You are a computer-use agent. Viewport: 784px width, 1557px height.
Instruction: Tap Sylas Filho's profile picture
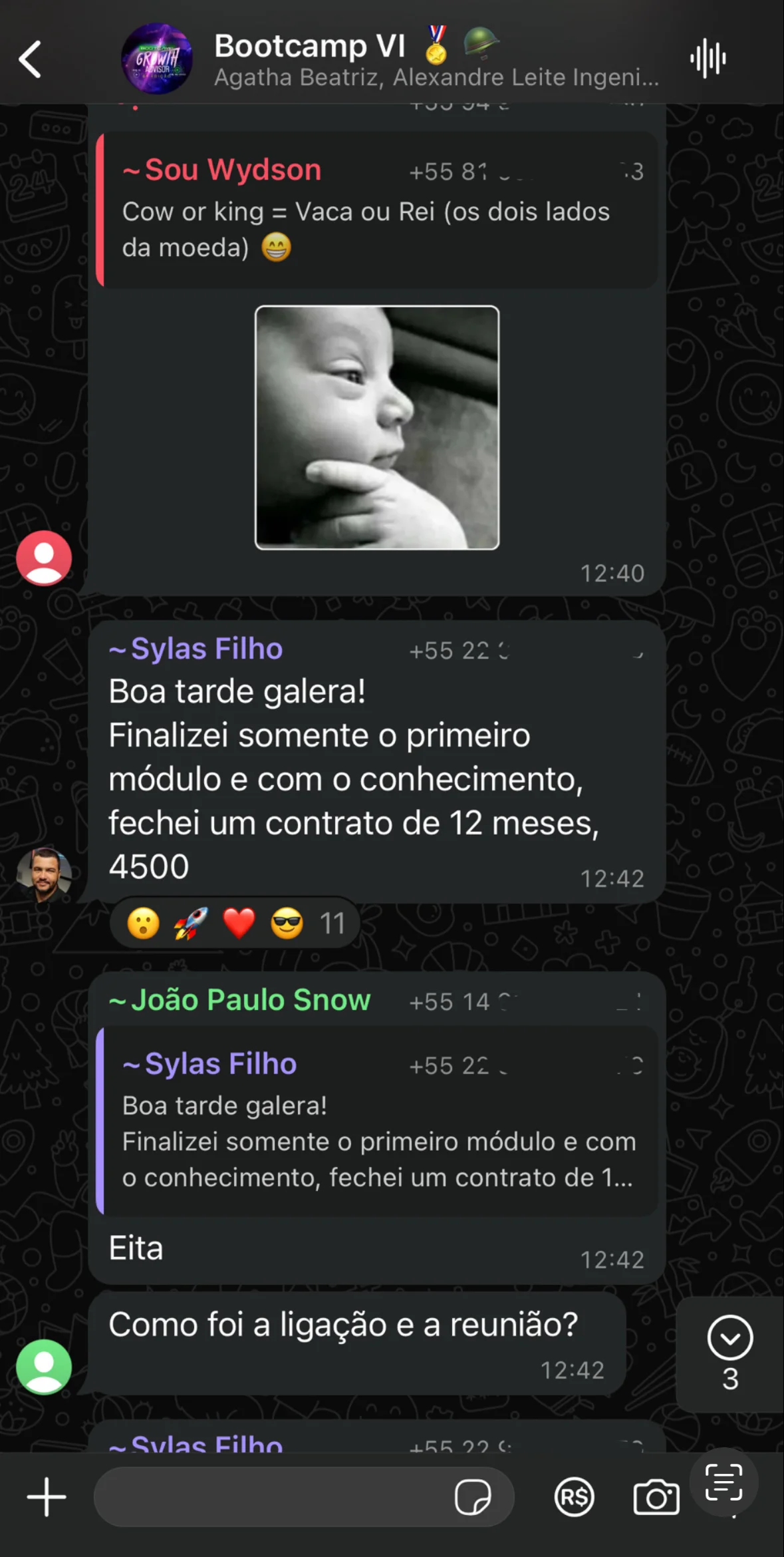(x=44, y=874)
